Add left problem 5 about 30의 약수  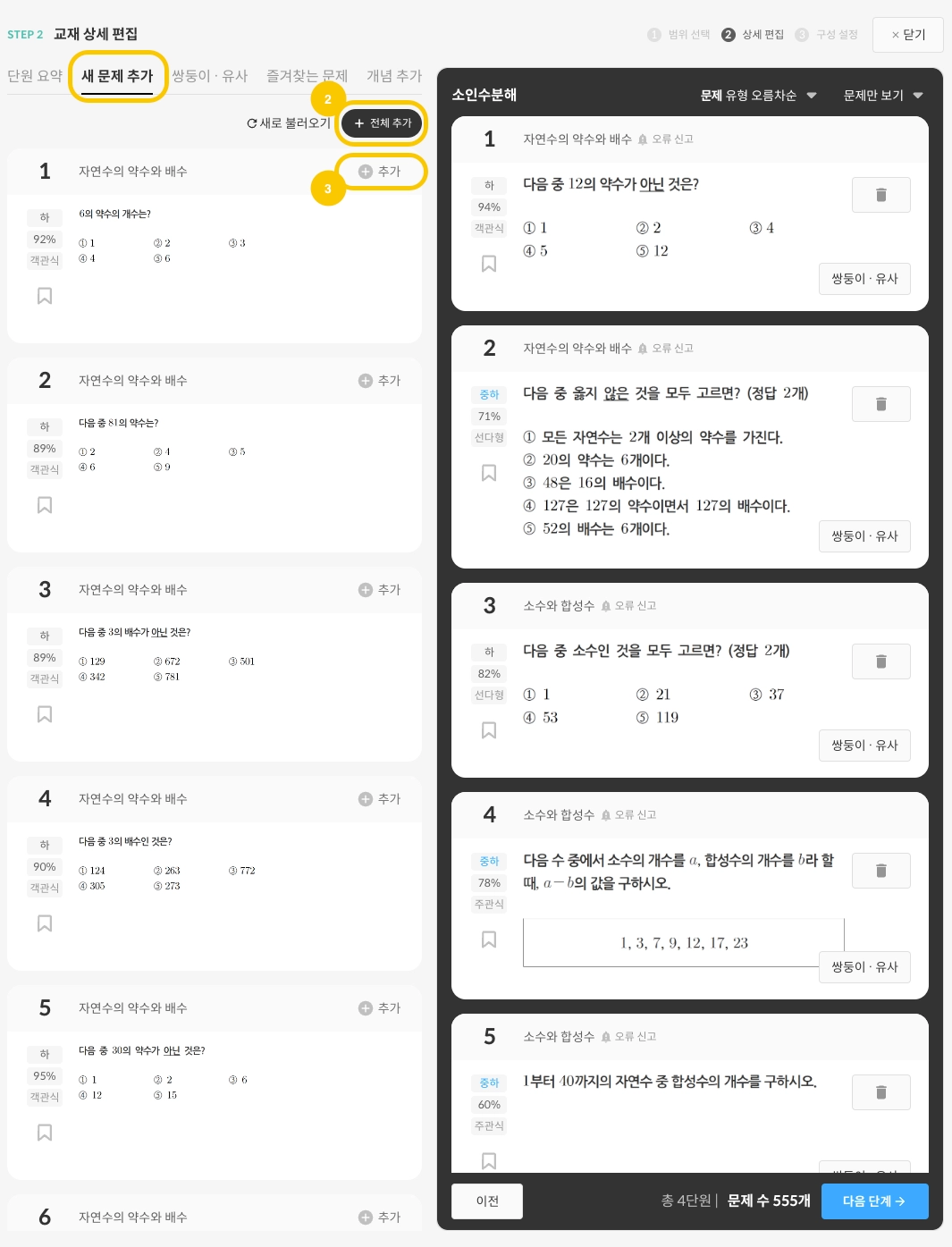[380, 1008]
